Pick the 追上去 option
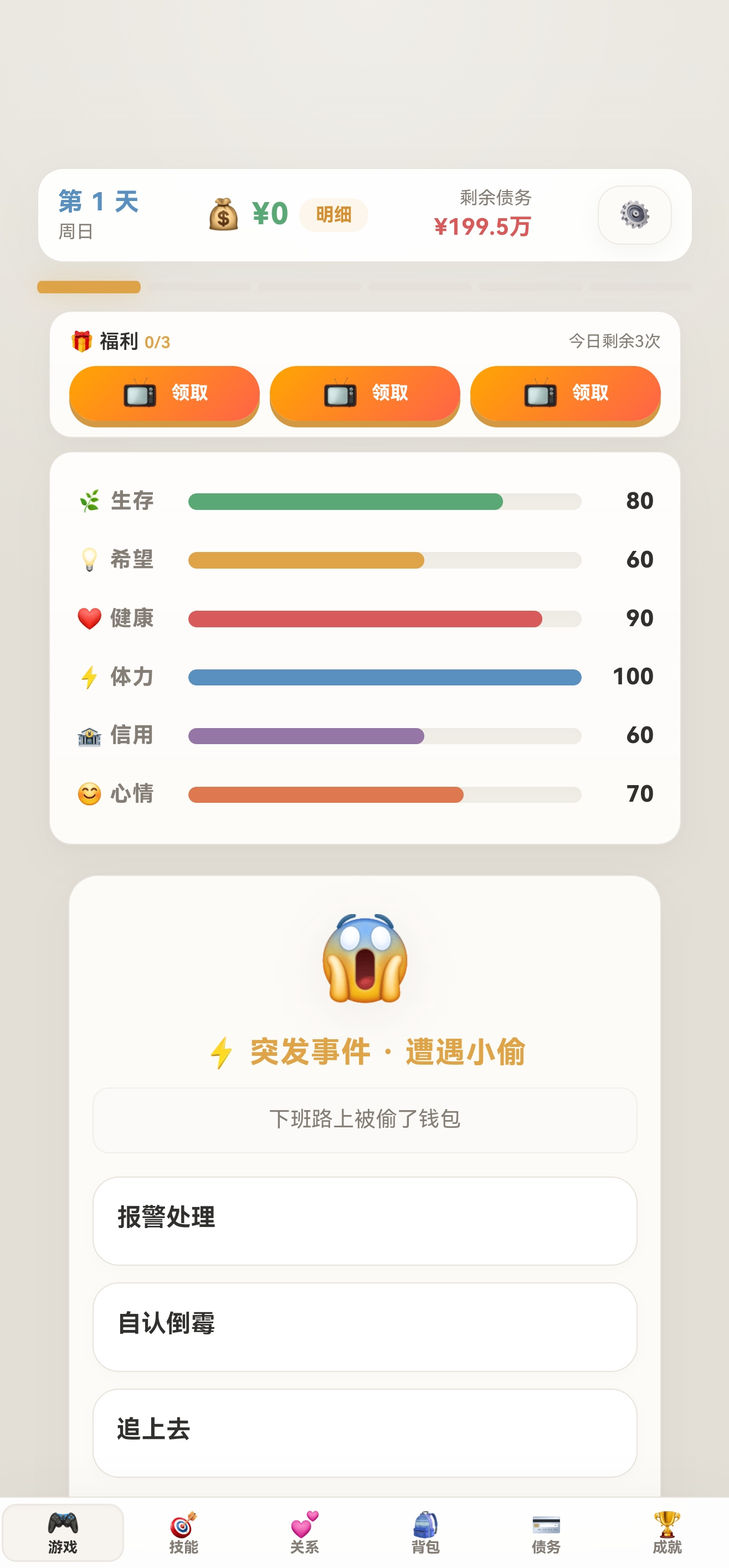 tap(365, 1432)
